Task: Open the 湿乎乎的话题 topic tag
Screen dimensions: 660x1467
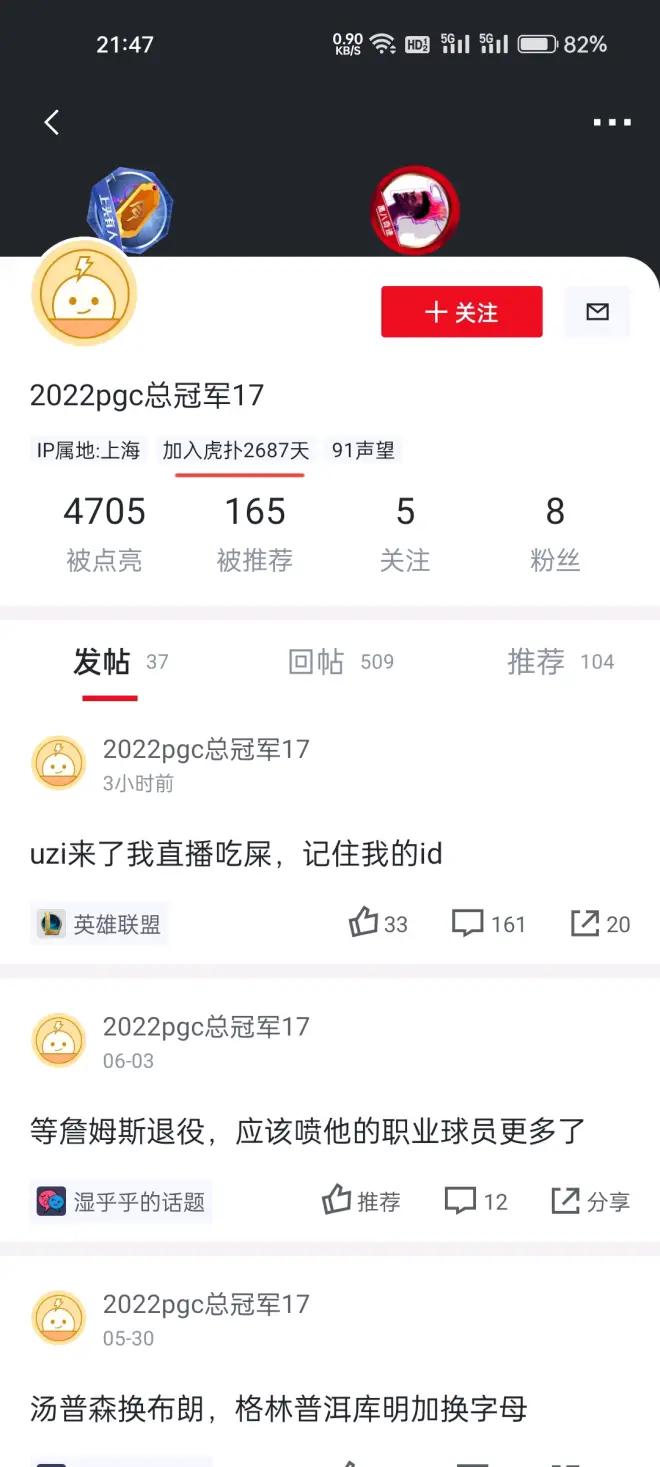Action: [x=121, y=1201]
